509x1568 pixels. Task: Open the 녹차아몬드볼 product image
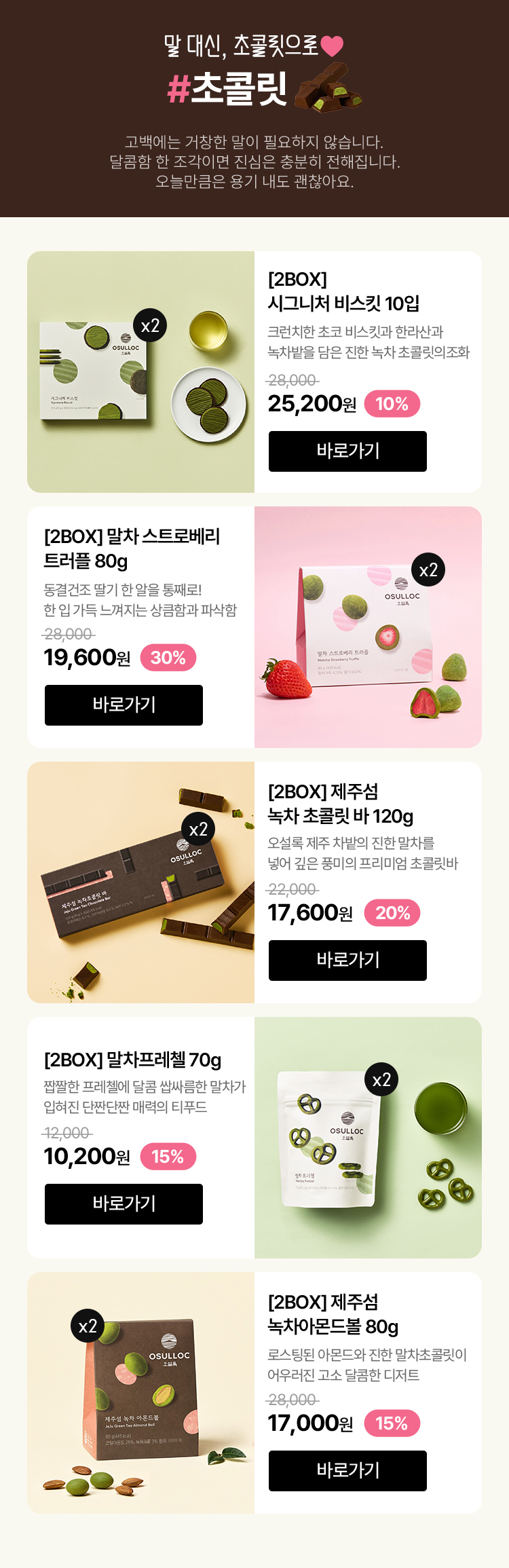point(140,1393)
